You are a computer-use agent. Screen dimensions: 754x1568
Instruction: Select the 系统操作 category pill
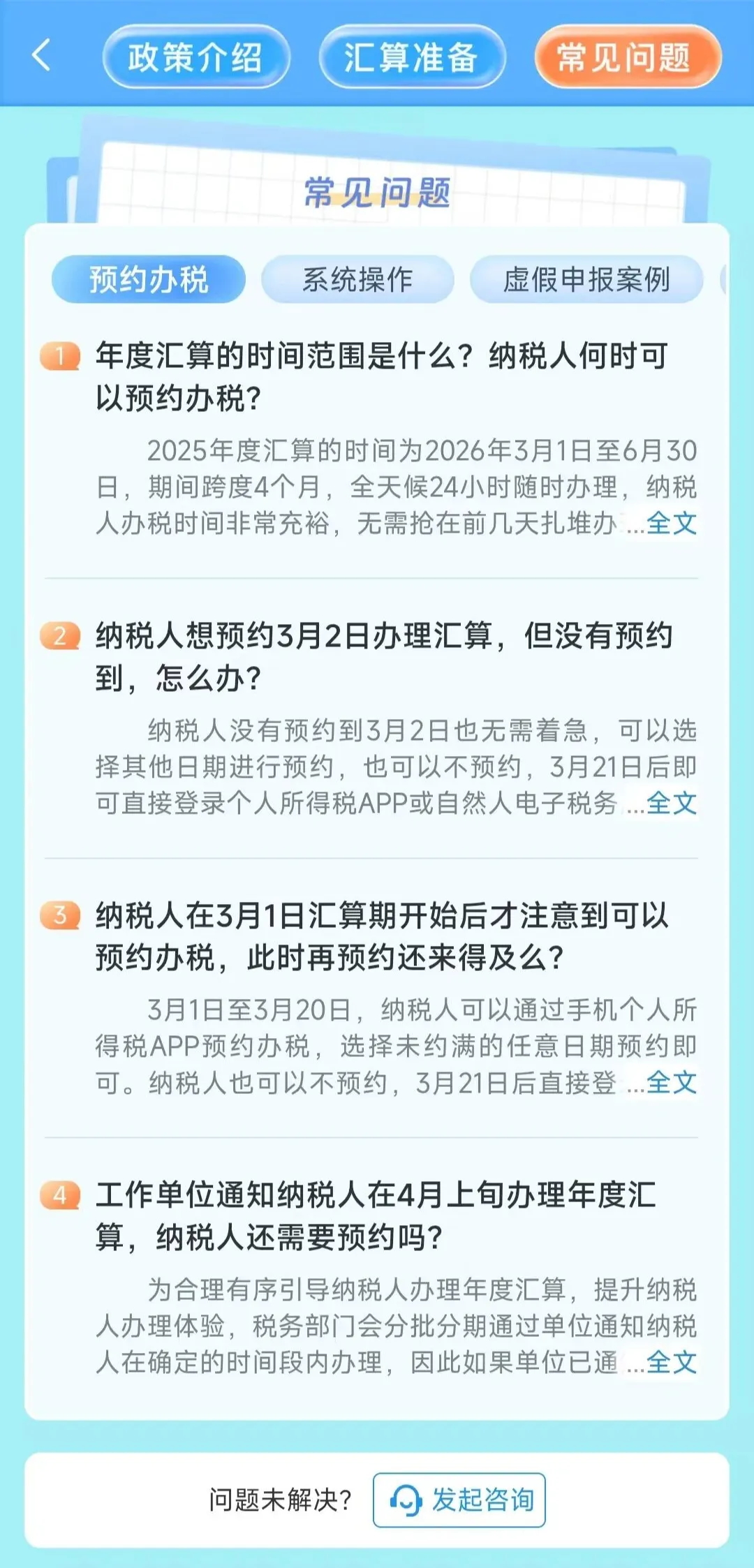pyautogui.click(x=357, y=278)
